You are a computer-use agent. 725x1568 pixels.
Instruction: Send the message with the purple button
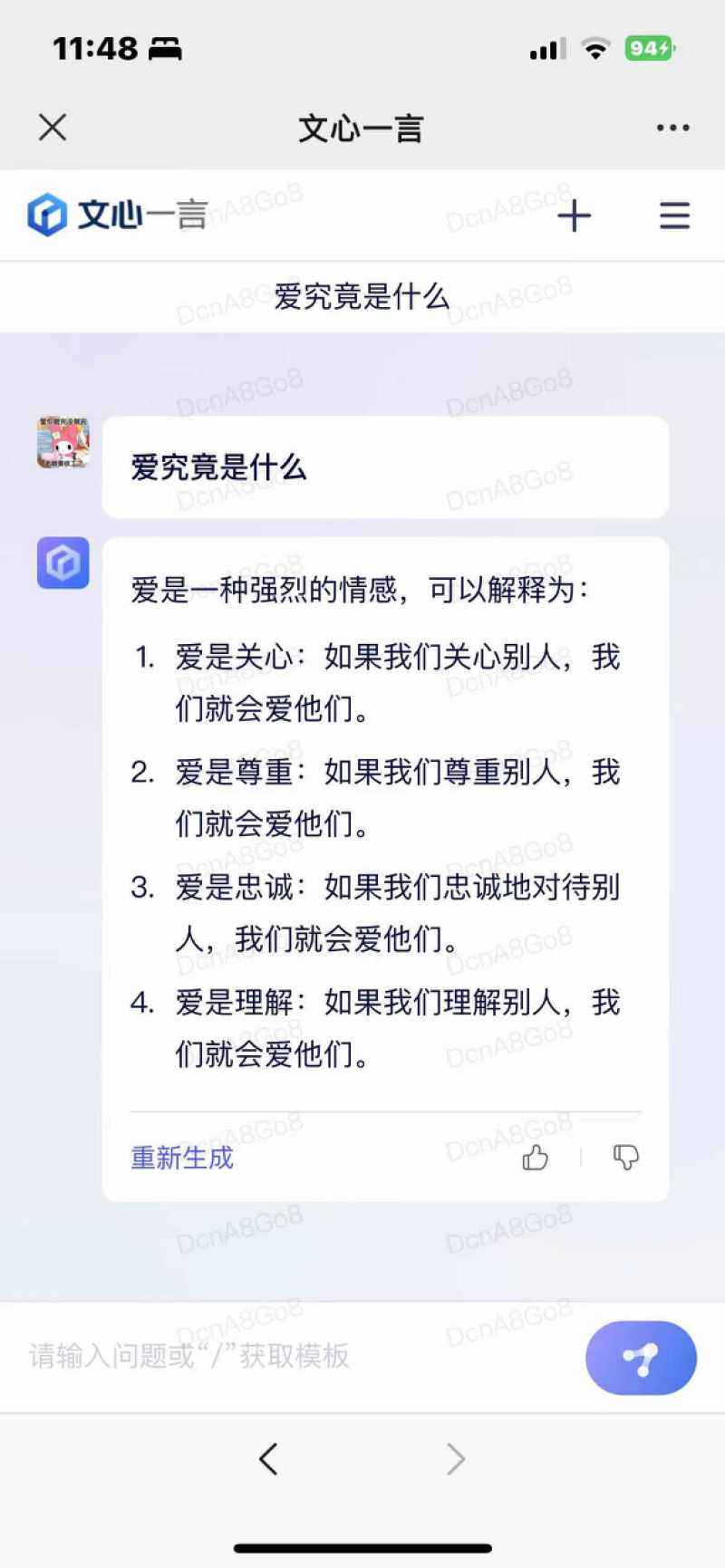click(641, 1358)
